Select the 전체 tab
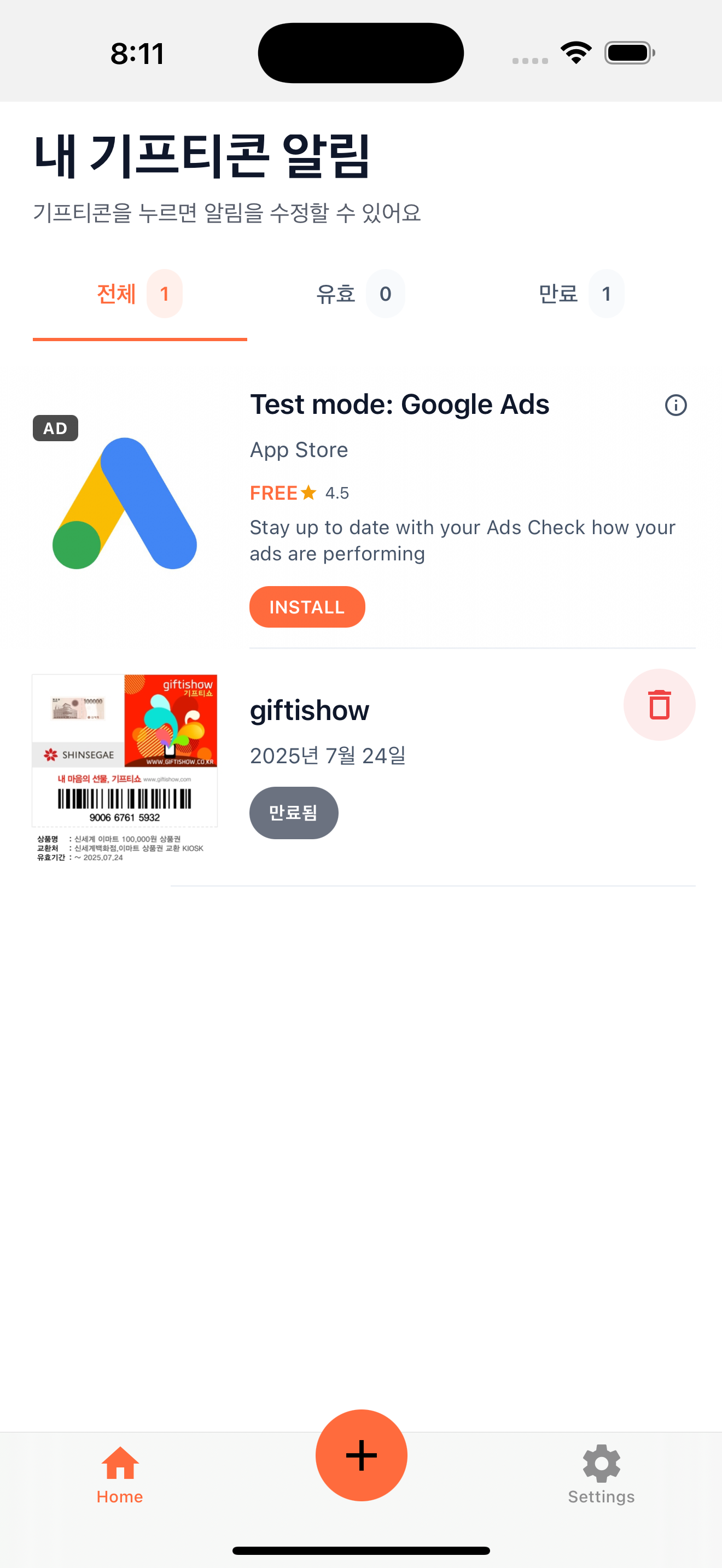The height and width of the screenshot is (1568, 722). coord(139,295)
